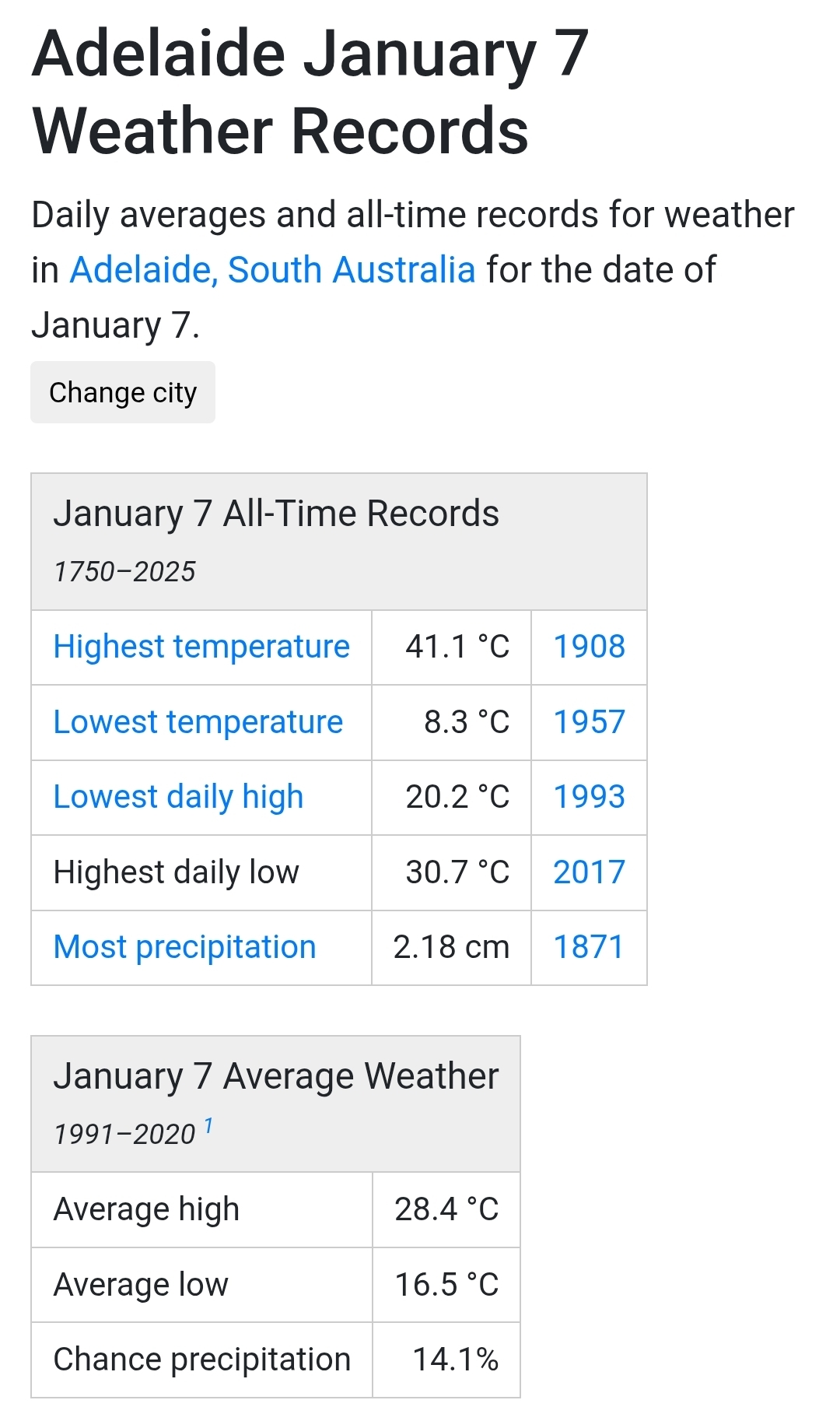
Task: Open the 1908 year link
Action: click(x=589, y=647)
